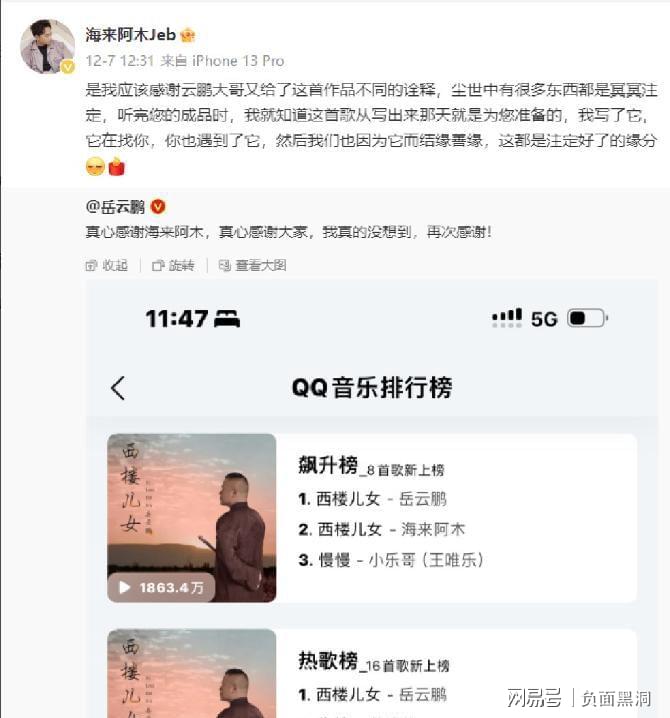The height and width of the screenshot is (718, 670).
Task: View the full image via 查看大图
Action: 252,265
